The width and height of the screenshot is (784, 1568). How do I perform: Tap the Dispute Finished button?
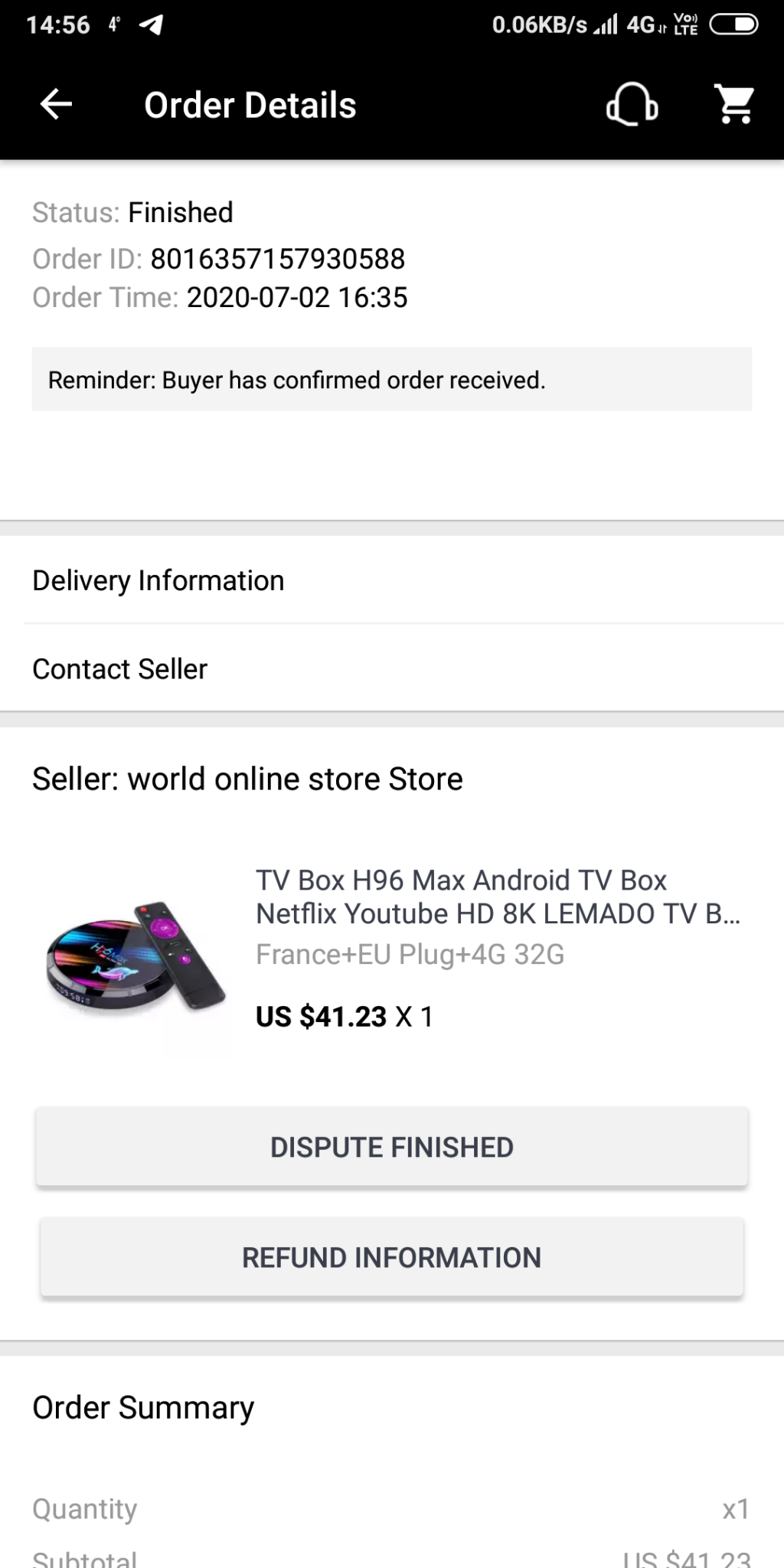click(x=391, y=1147)
